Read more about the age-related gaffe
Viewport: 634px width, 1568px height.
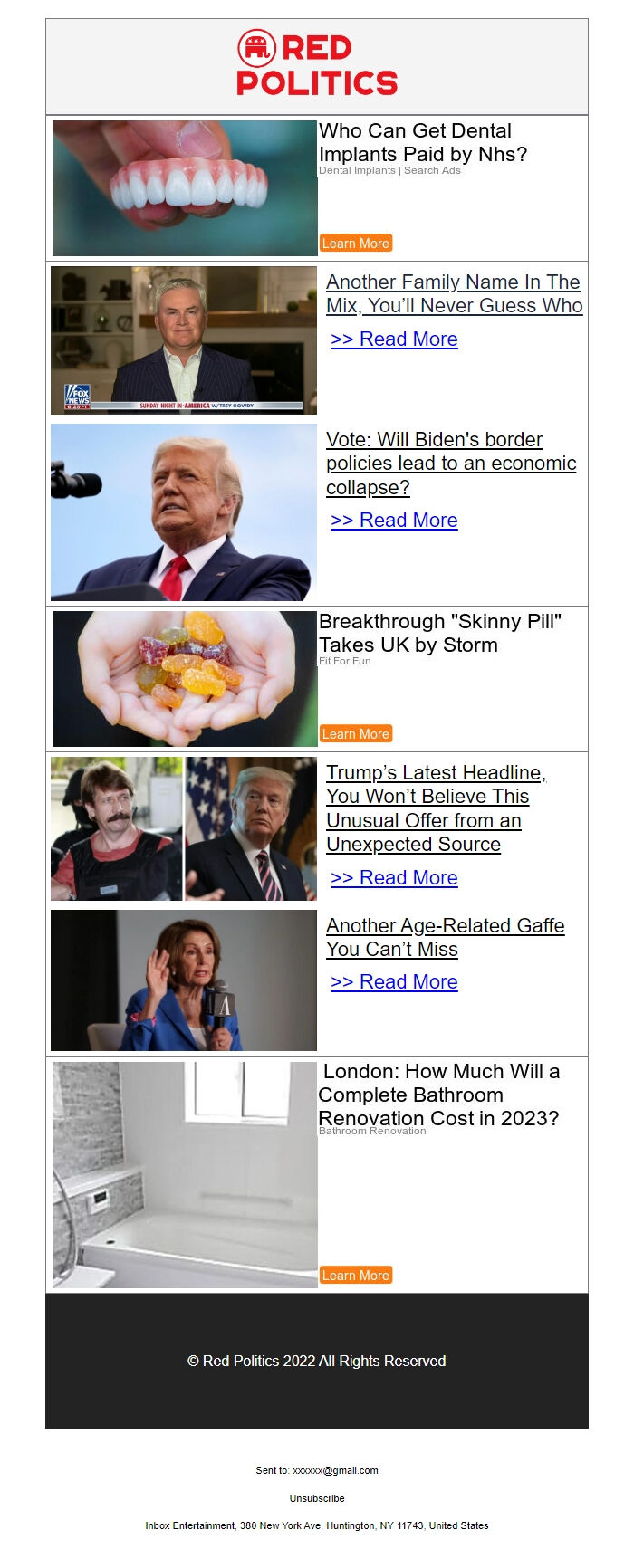click(x=394, y=982)
